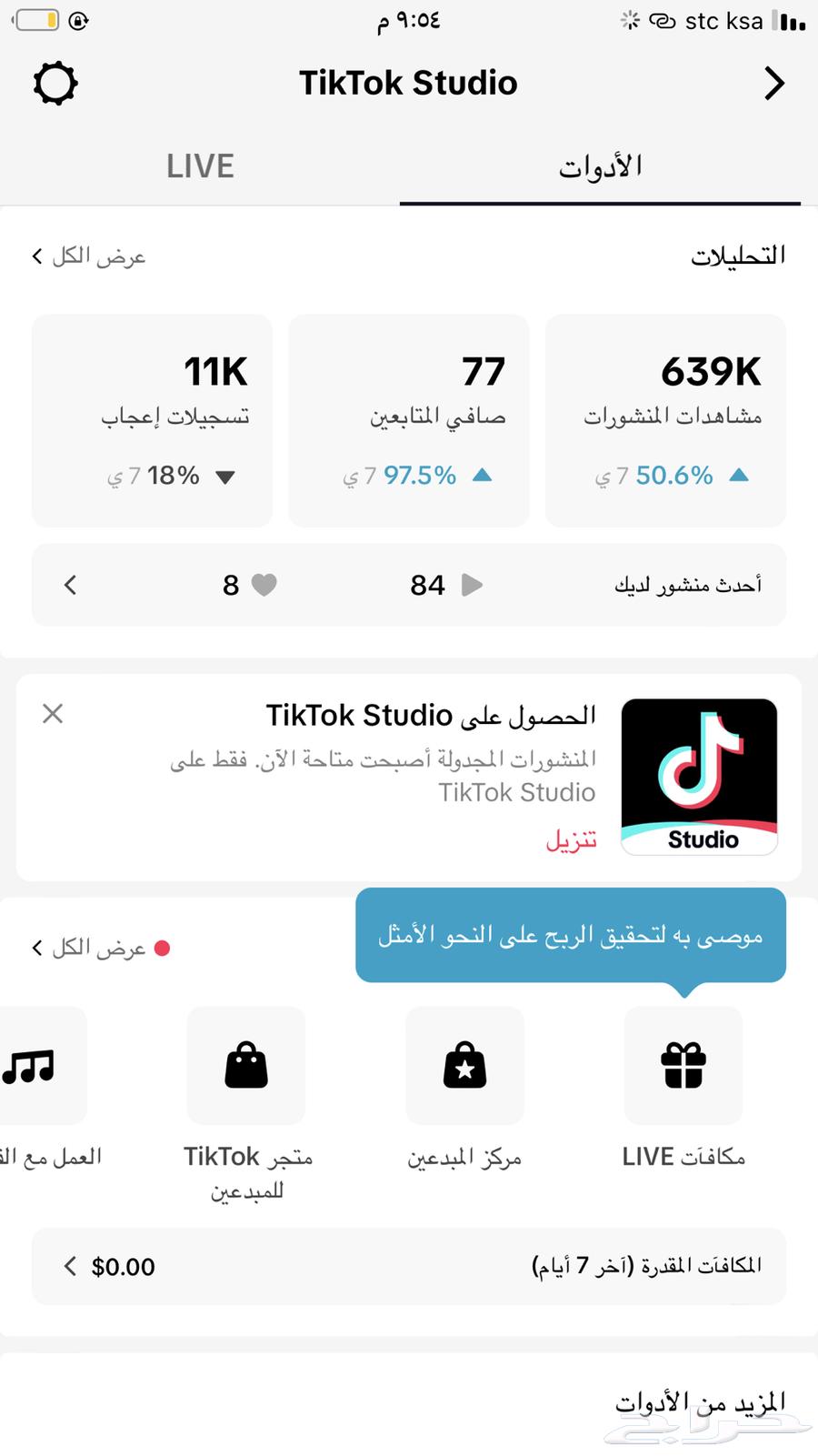
Task: Switch to the LIVE tab
Action: pyautogui.click(x=200, y=166)
